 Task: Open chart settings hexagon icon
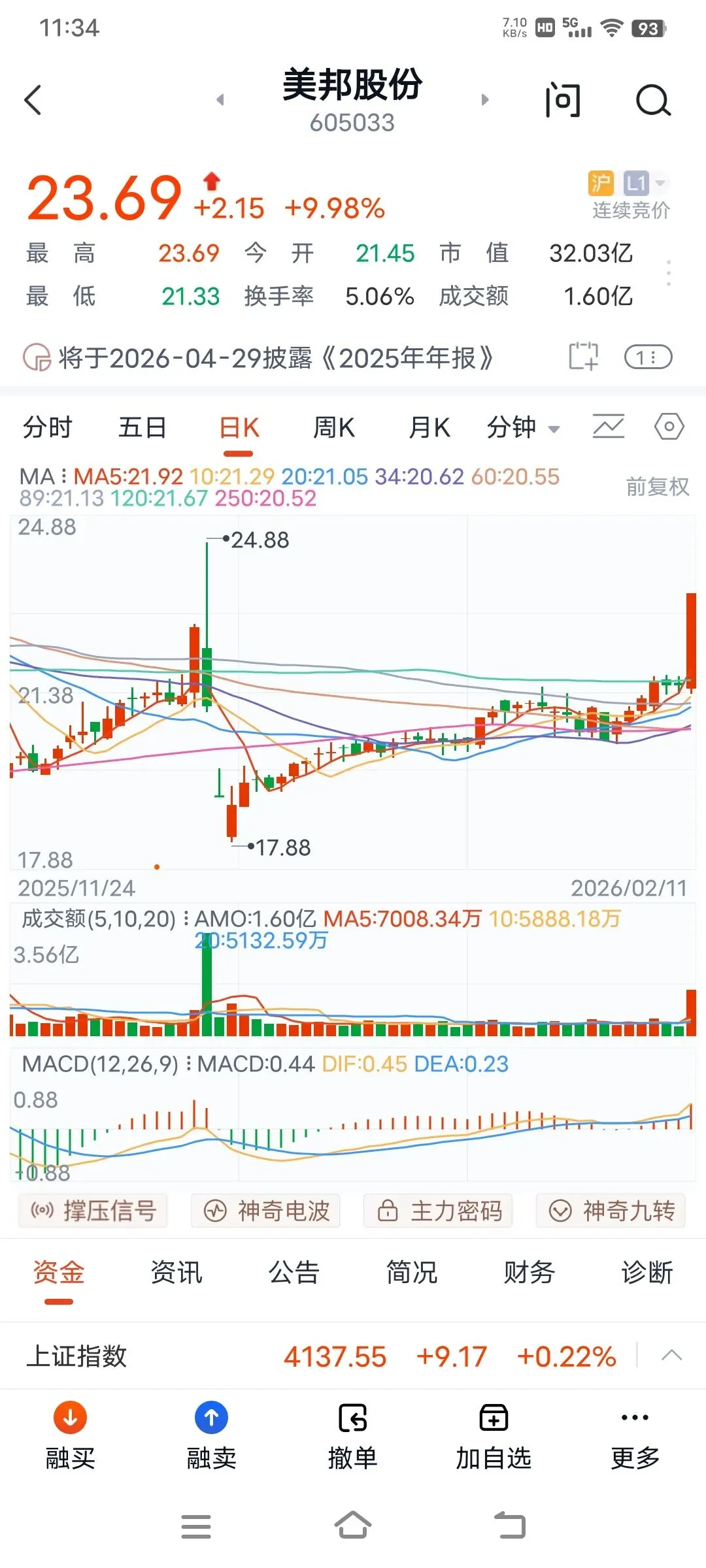click(669, 427)
